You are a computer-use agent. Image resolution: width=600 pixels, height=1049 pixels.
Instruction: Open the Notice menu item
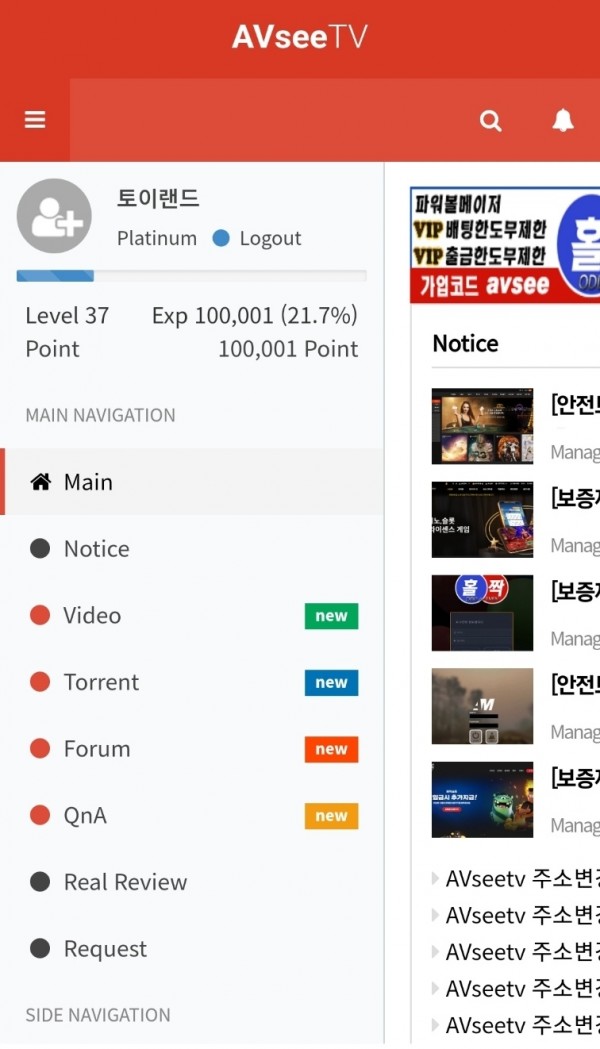point(192,549)
